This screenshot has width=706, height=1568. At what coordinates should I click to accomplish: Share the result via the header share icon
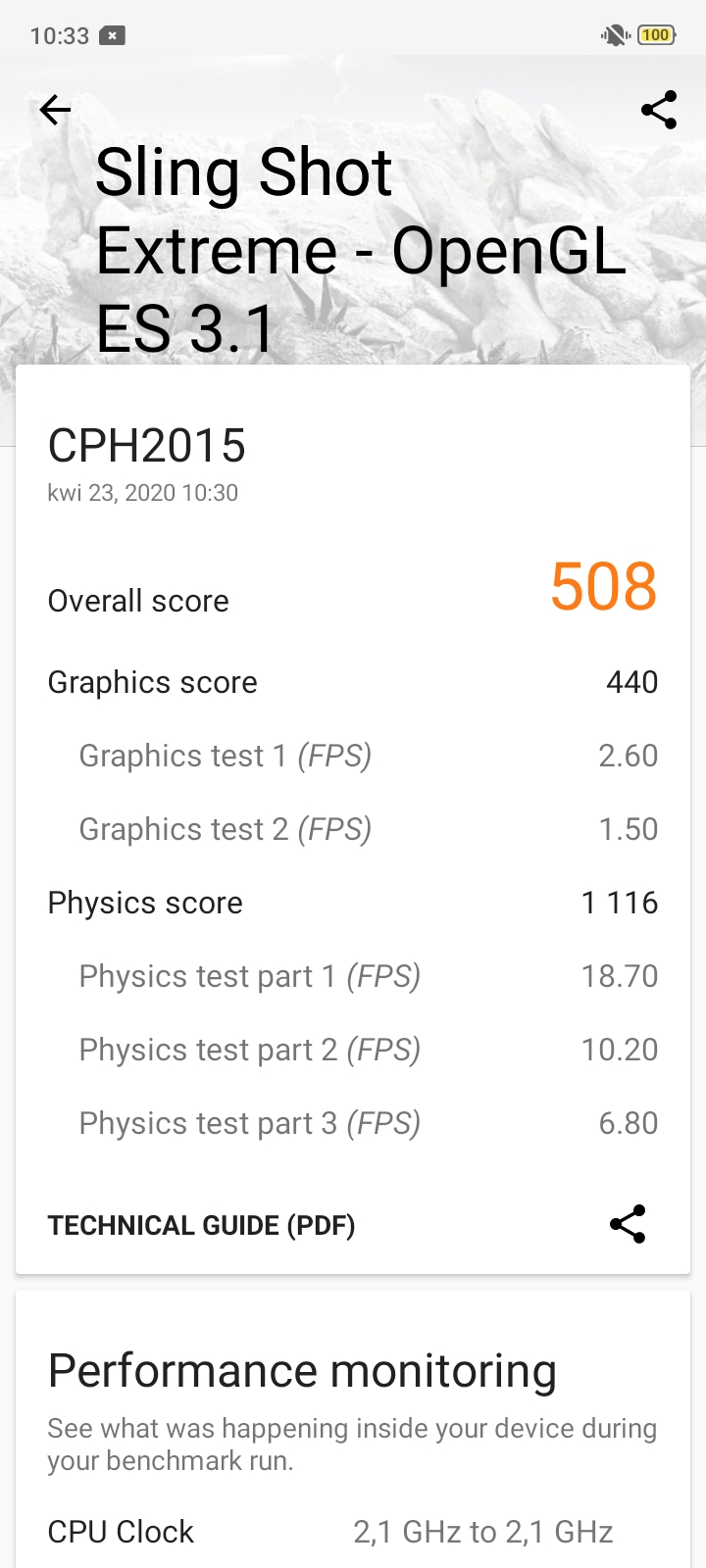659,110
